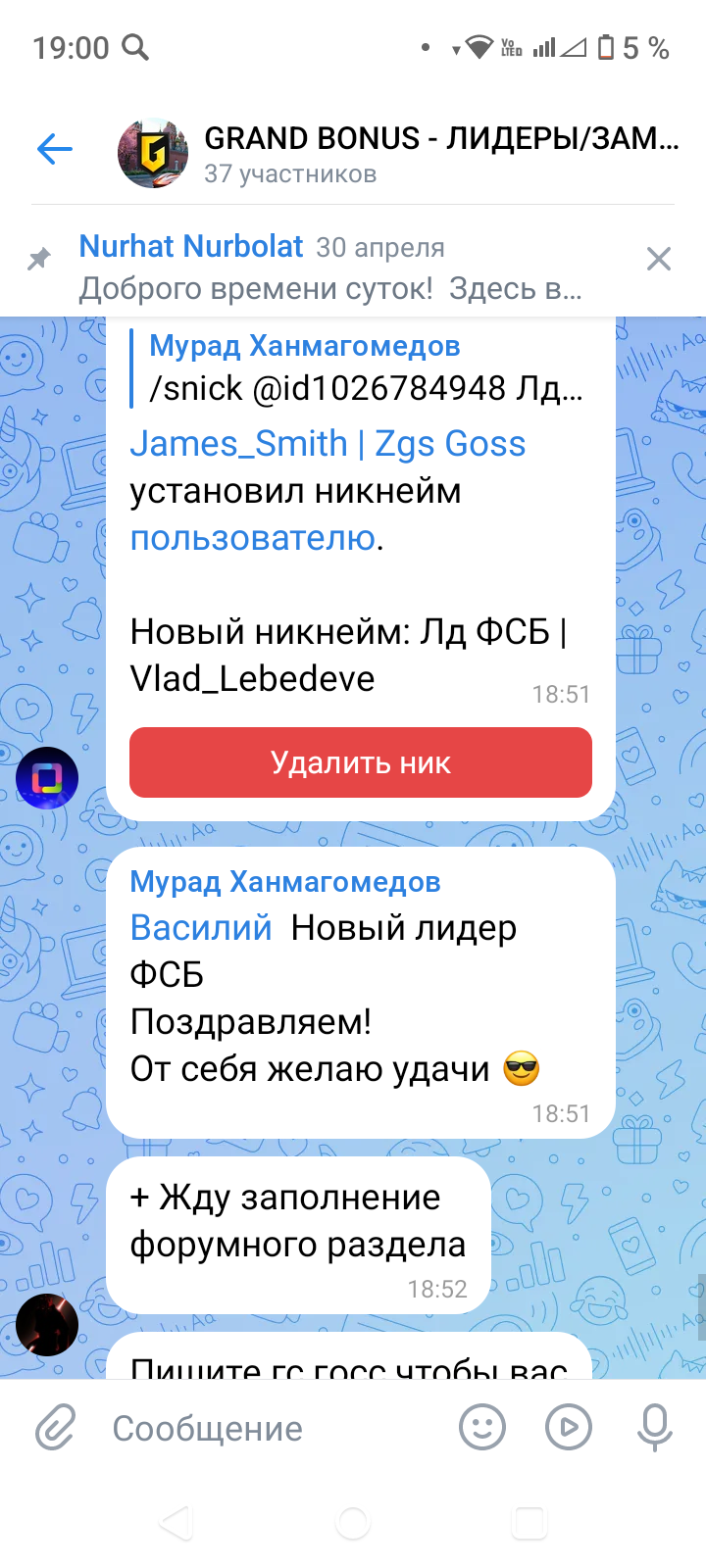Focus the Сообщение text field
This screenshot has width=706, height=1568.
(x=275, y=1429)
